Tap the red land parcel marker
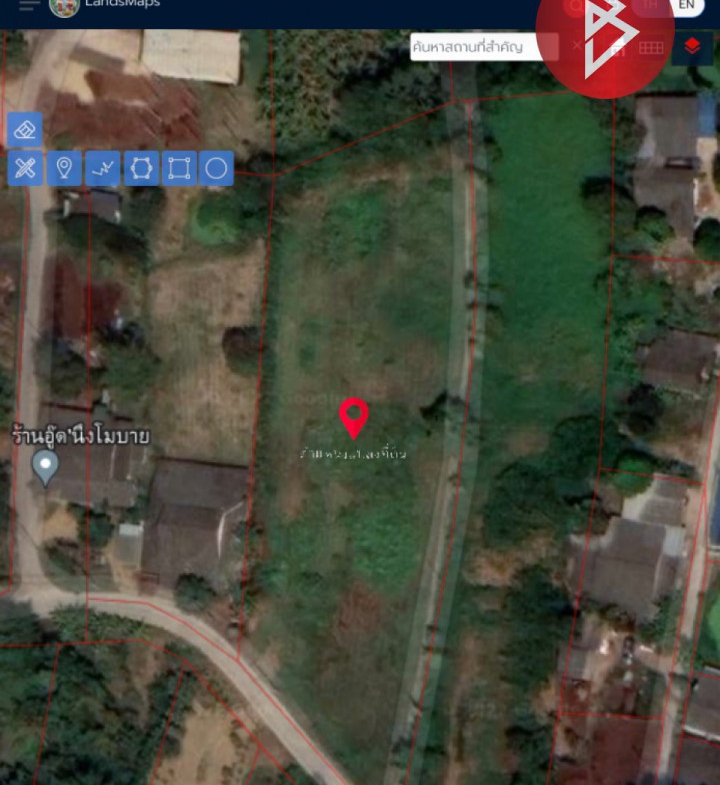This screenshot has height=785, width=720. point(353,417)
